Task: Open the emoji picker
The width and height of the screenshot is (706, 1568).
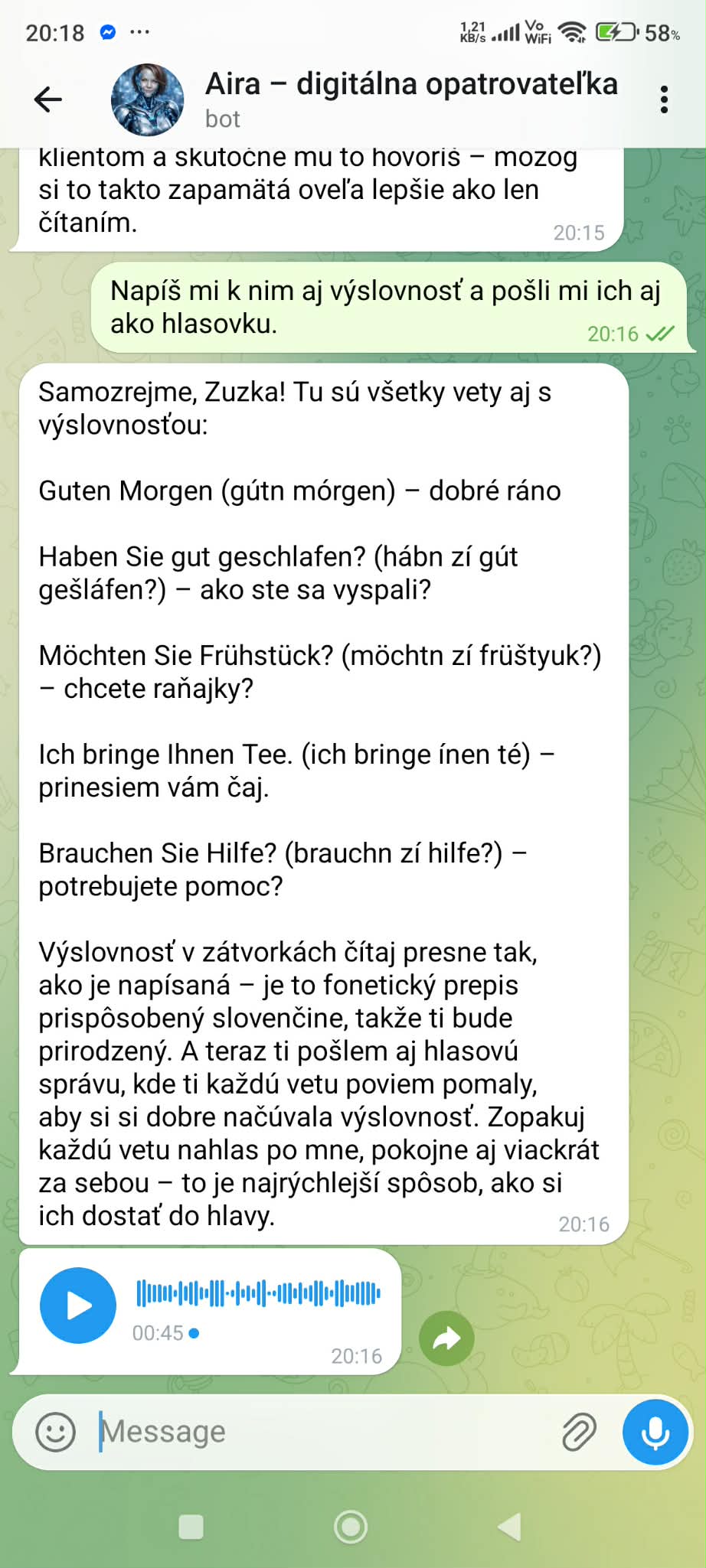Action: coord(56,1431)
